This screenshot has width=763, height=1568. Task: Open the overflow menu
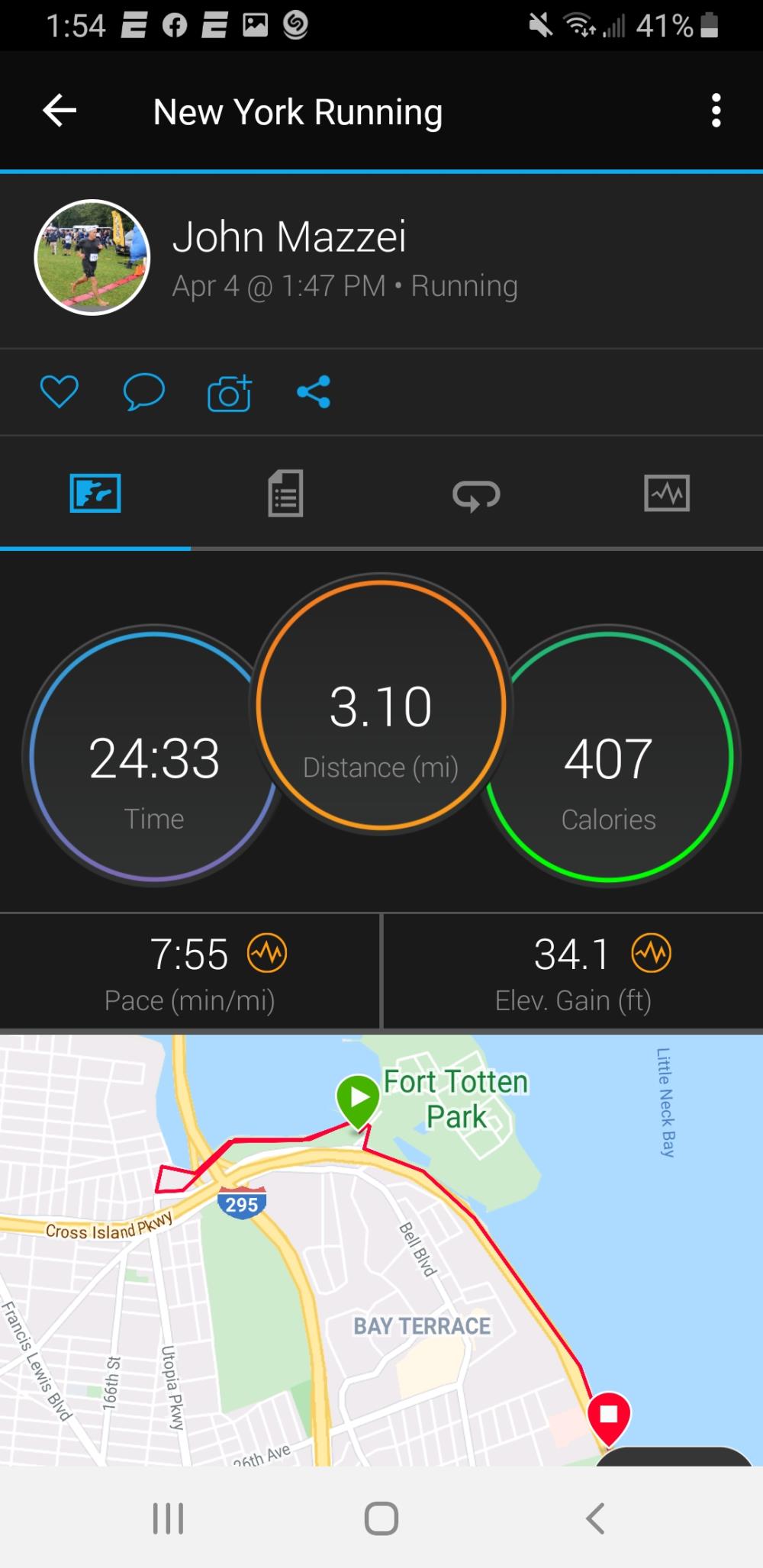click(x=715, y=111)
